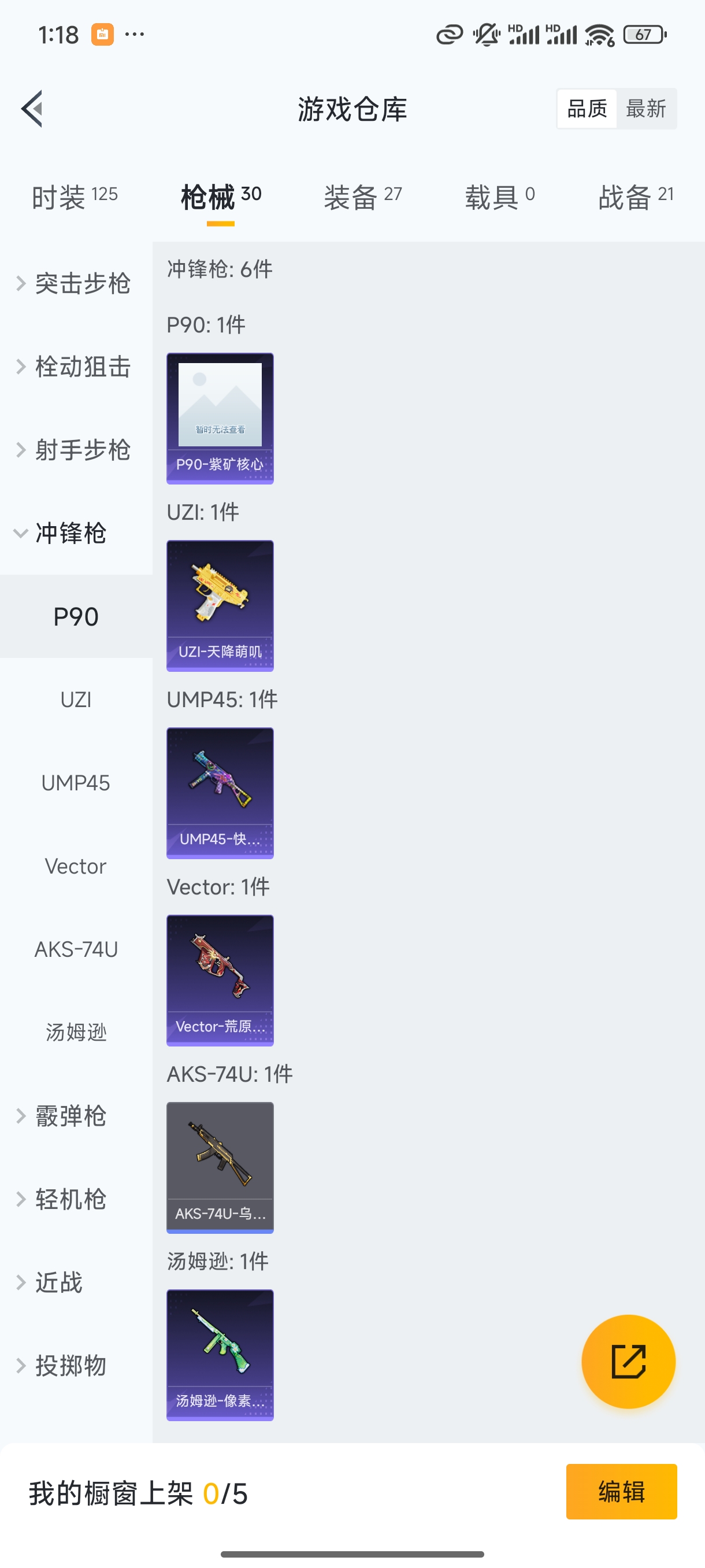Image resolution: width=705 pixels, height=1568 pixels.
Task: Open the P90-紫矿核心 placeholder card
Action: pyautogui.click(x=220, y=418)
